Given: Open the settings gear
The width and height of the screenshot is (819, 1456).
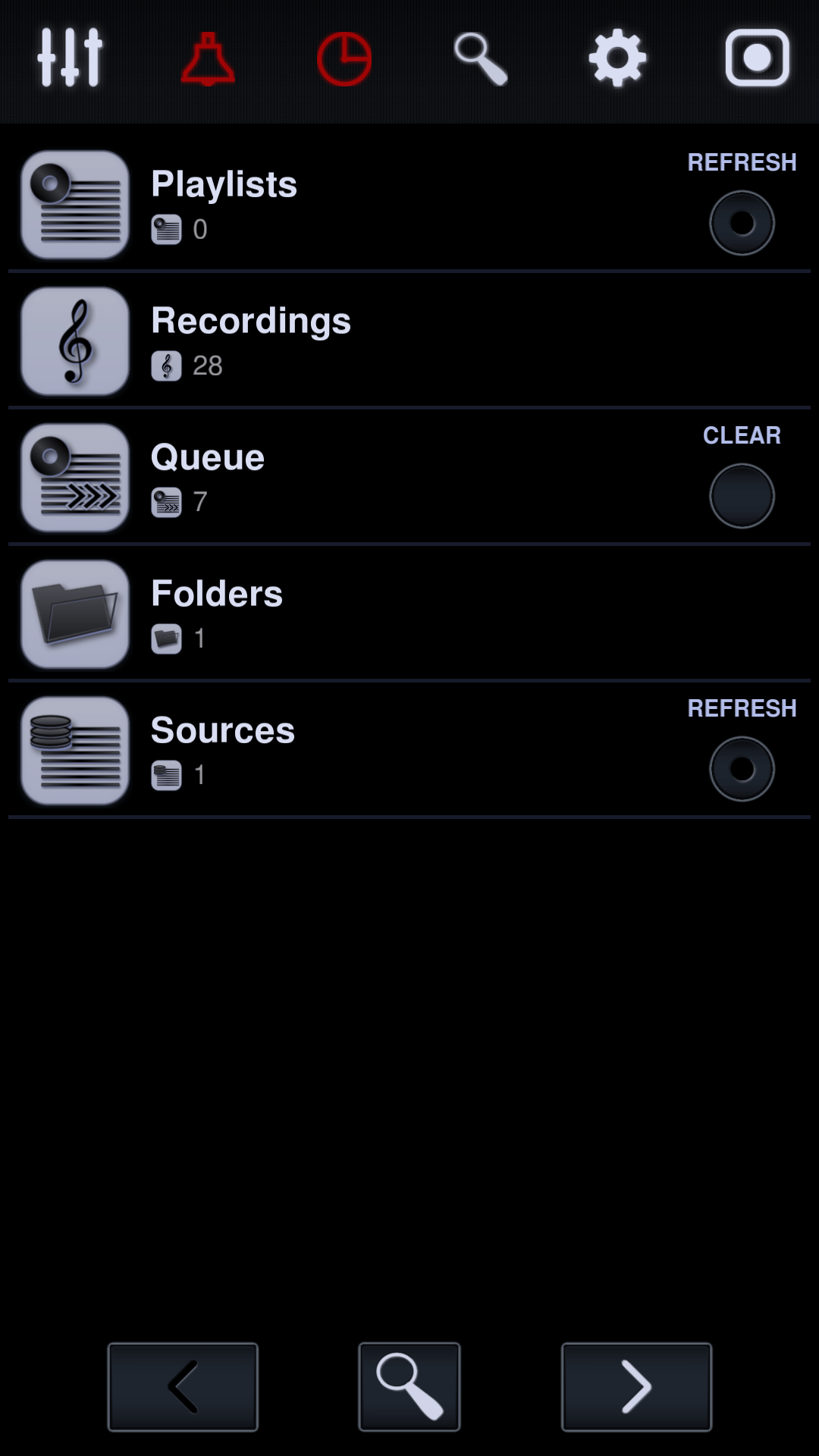Looking at the screenshot, I should (617, 57).
